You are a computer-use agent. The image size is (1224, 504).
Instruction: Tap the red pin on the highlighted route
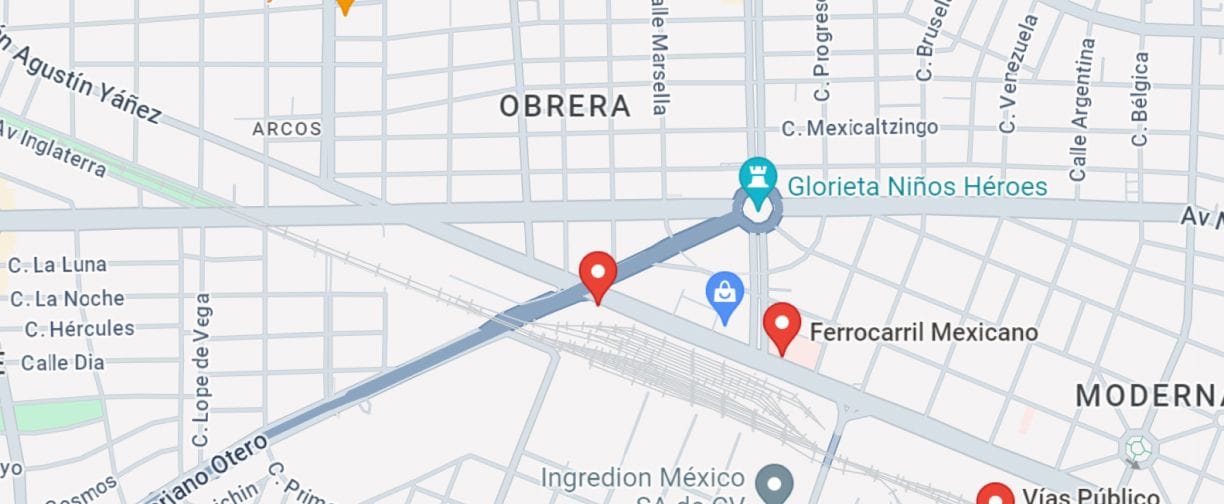point(598,273)
